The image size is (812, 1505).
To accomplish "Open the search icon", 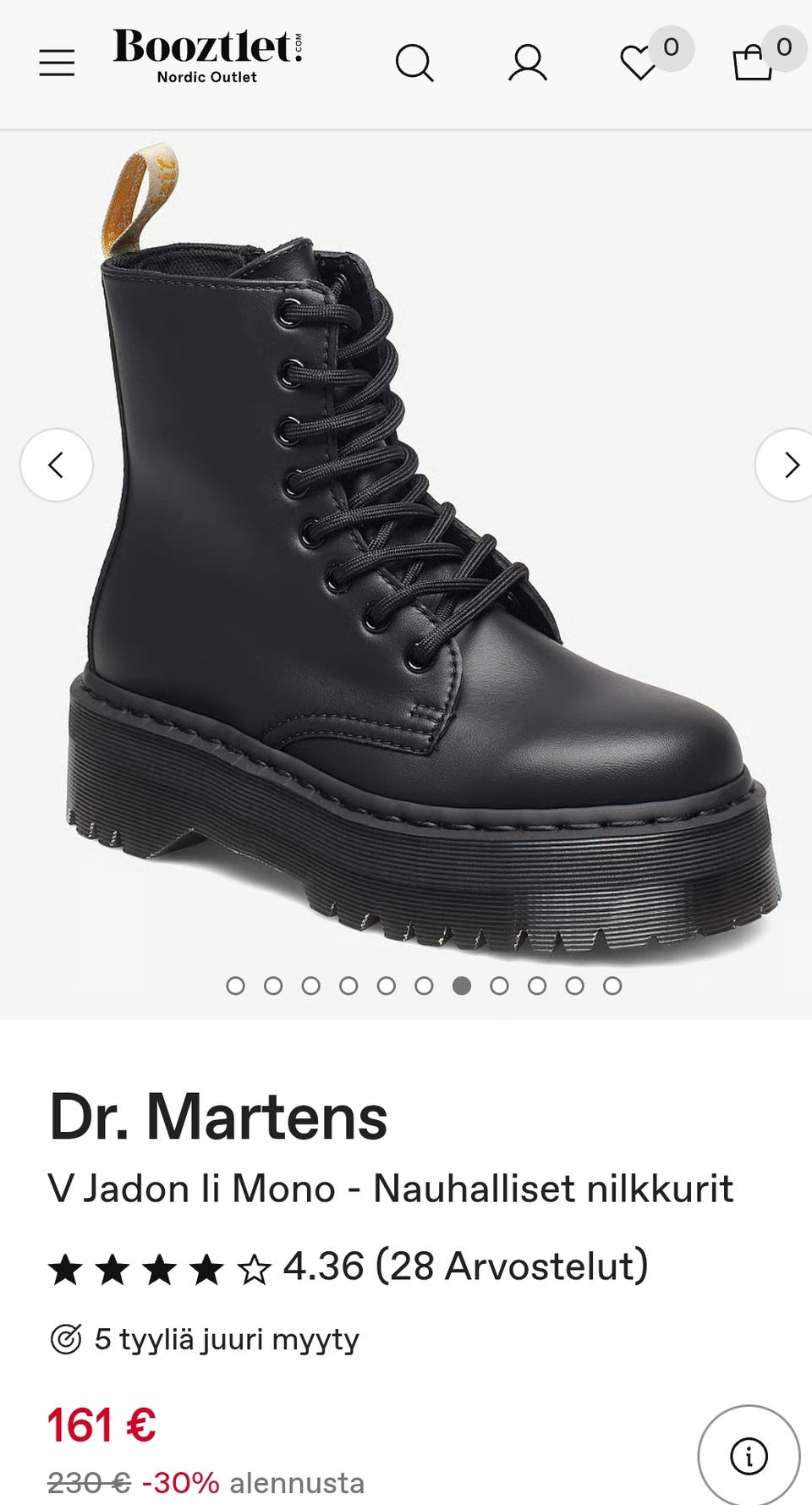I will 414,63.
